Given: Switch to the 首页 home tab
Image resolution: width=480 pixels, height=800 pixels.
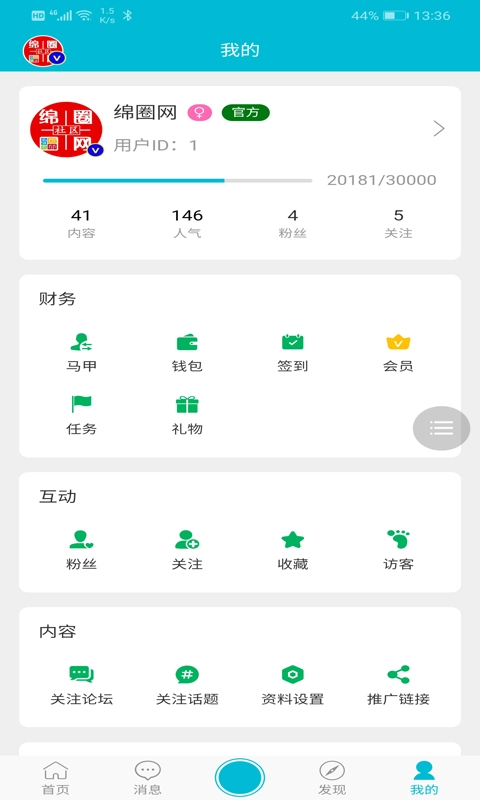Looking at the screenshot, I should pos(56,778).
